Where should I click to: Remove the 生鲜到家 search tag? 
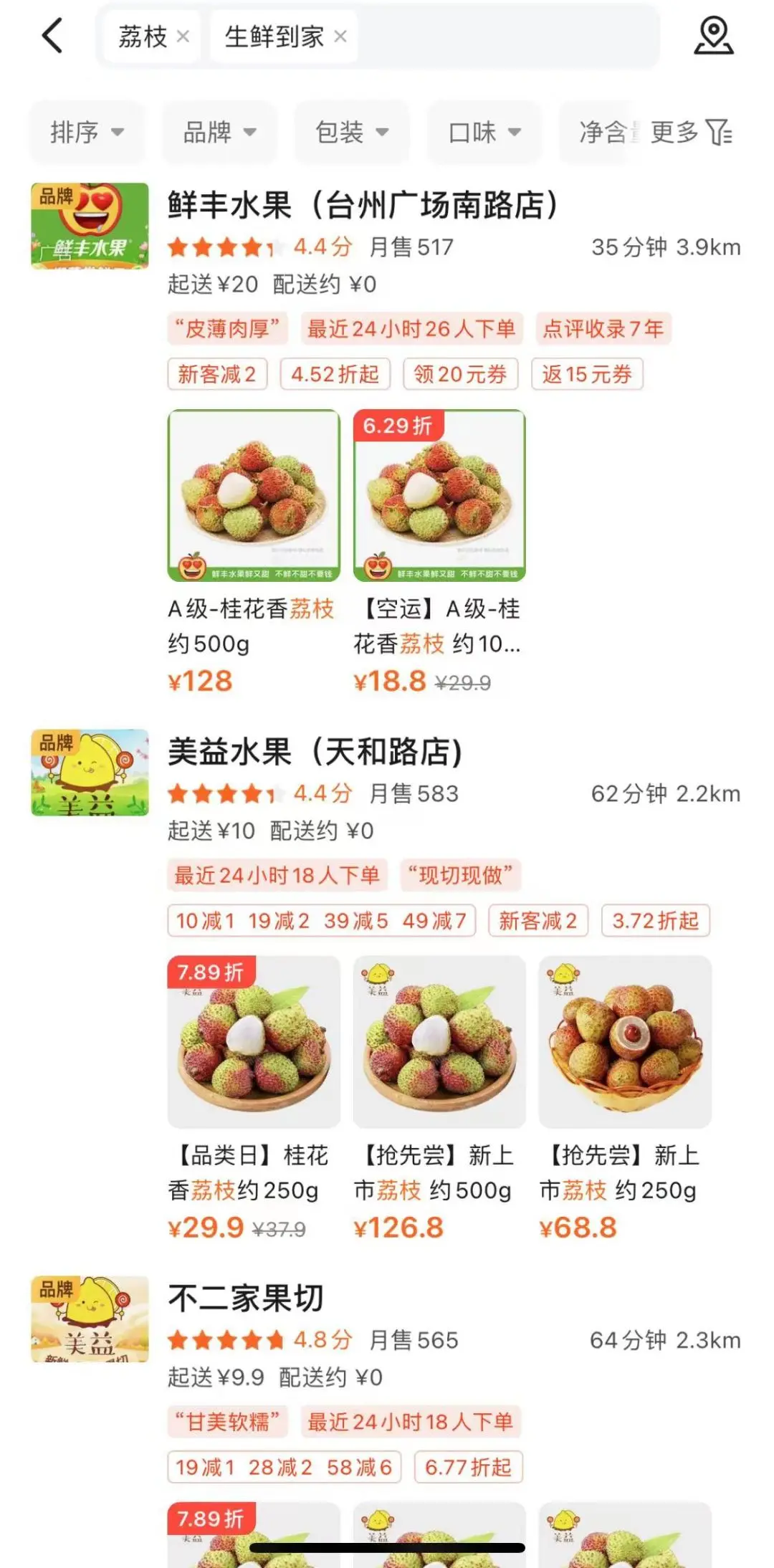pos(340,37)
